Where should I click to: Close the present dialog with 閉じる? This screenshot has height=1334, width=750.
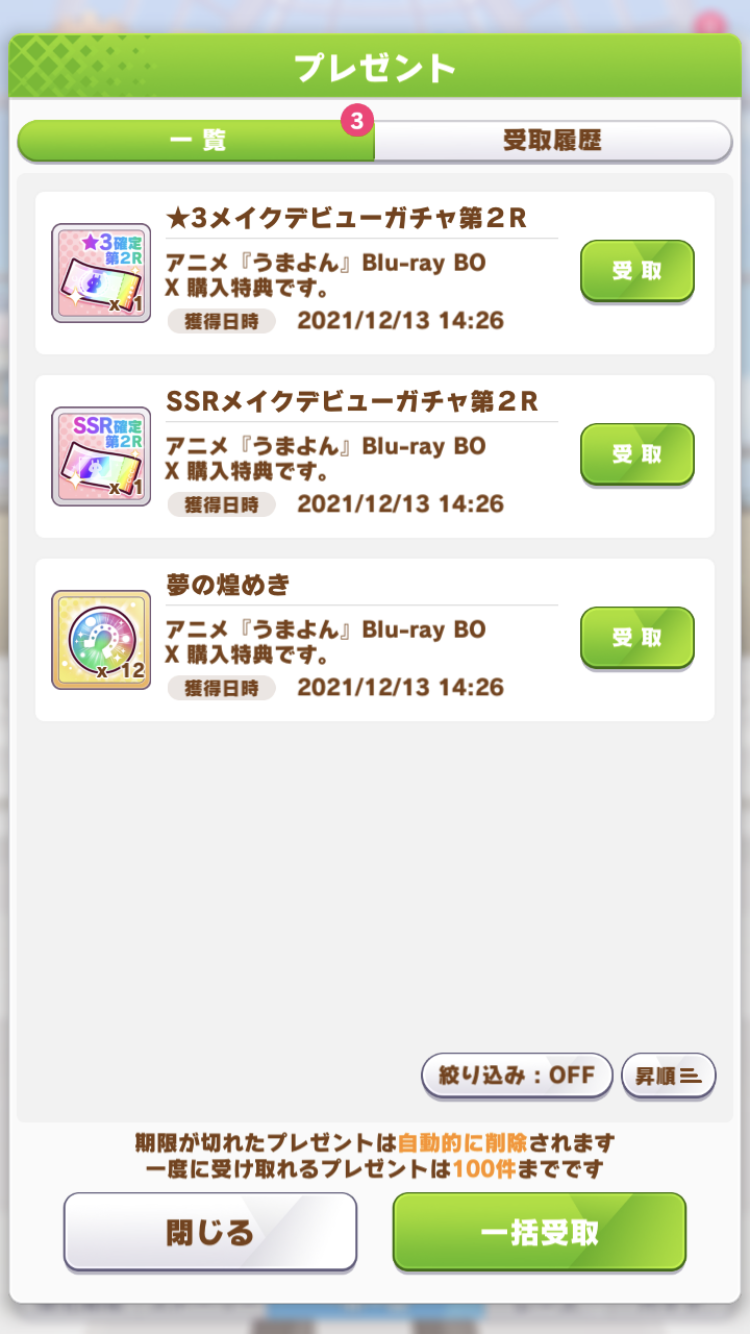(210, 1232)
